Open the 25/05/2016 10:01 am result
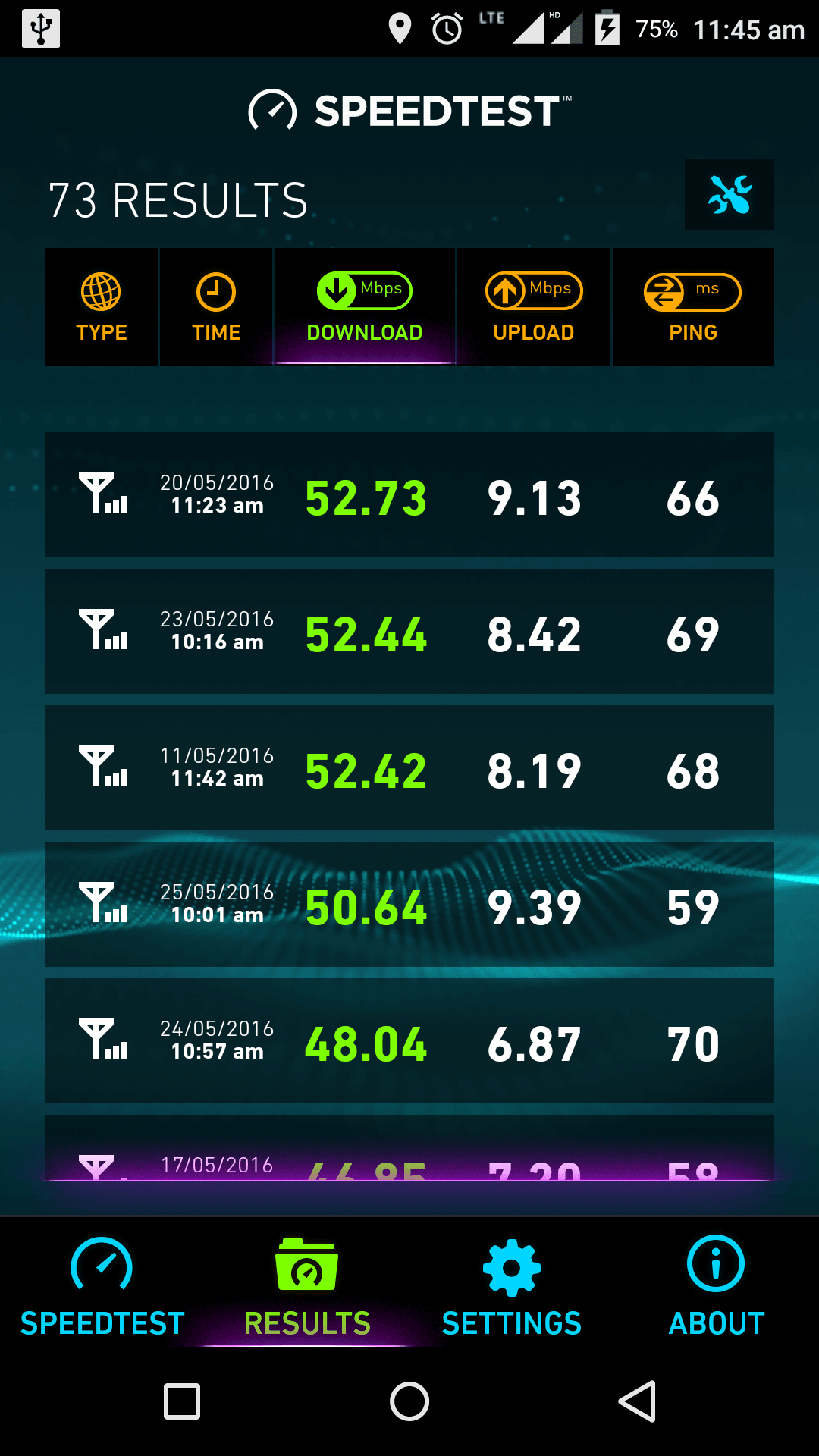This screenshot has width=819, height=1456. click(409, 905)
